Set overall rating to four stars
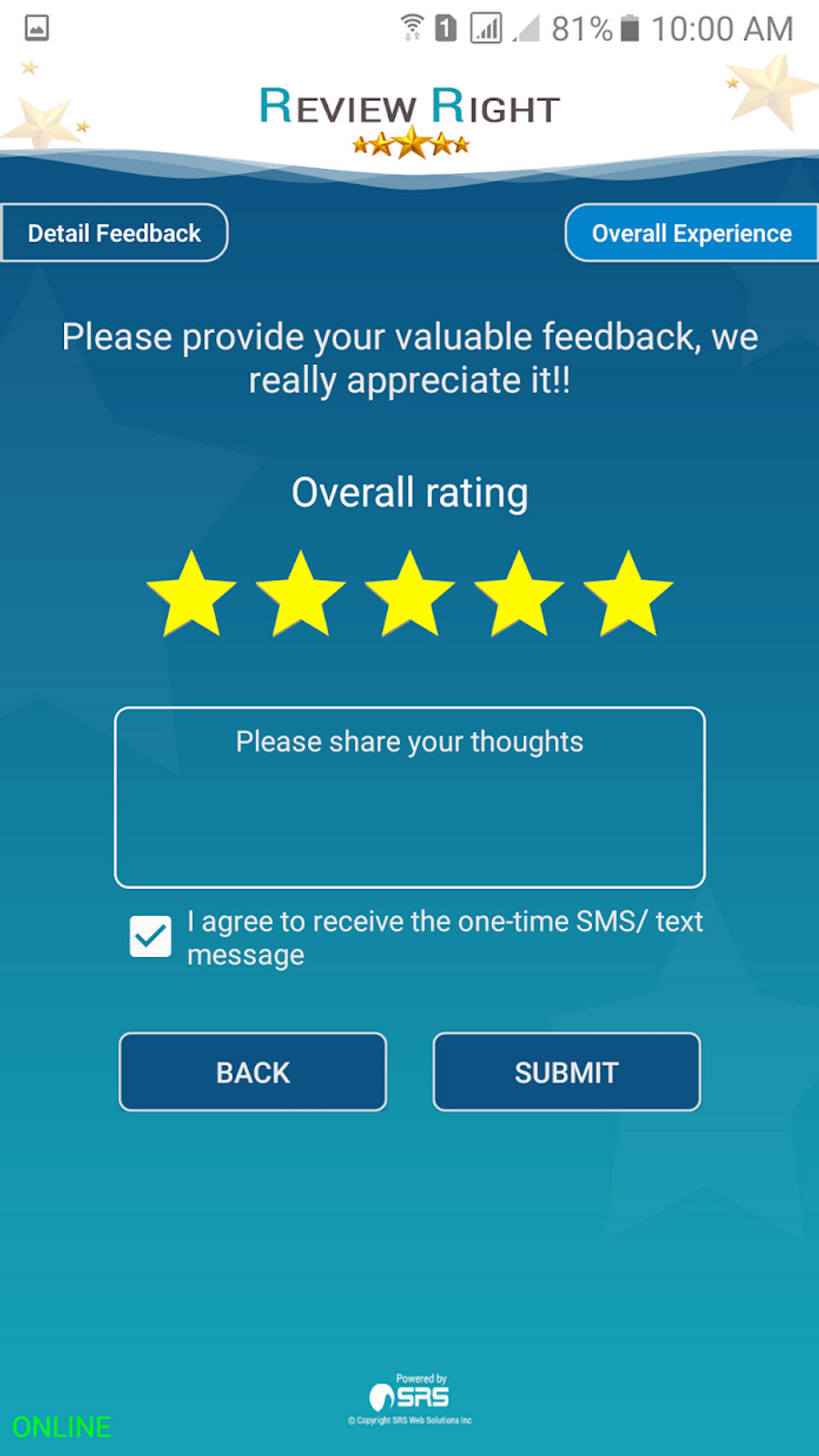Image resolution: width=819 pixels, height=1456 pixels. pos(519,595)
